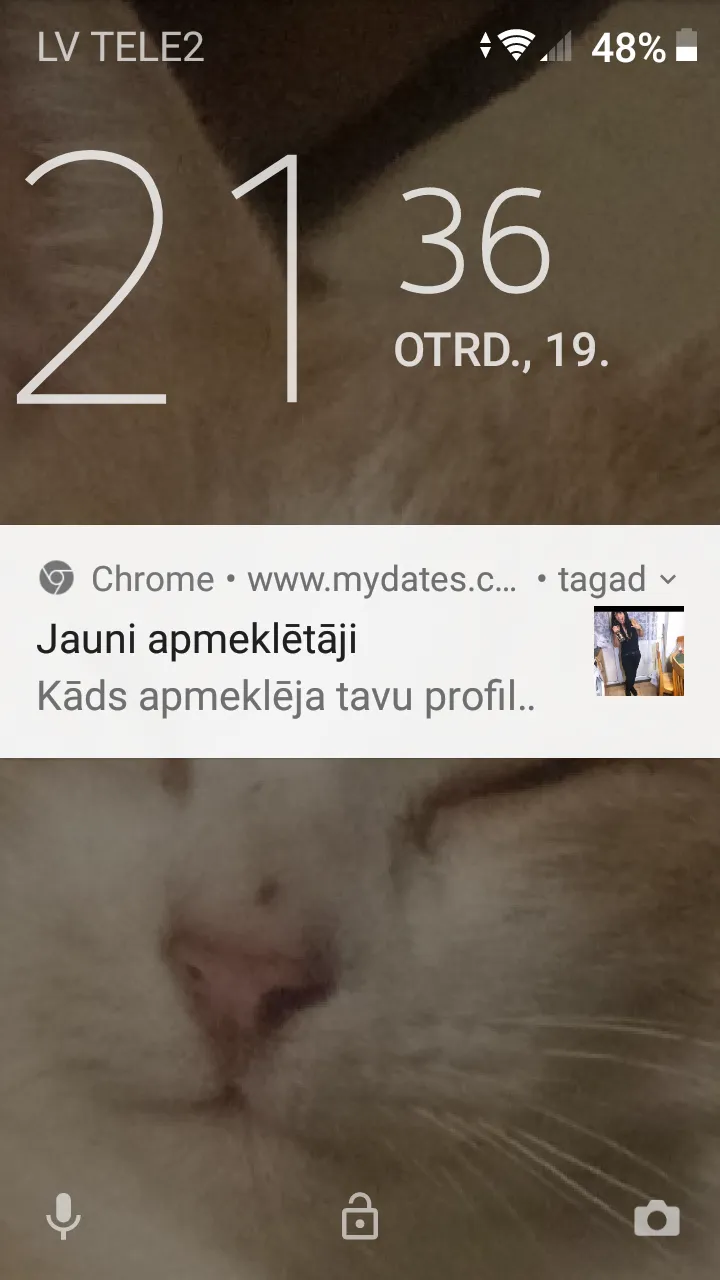Expand the notification with the chevron by tagad
Screen dimensions: 720x1280
(x=669, y=579)
